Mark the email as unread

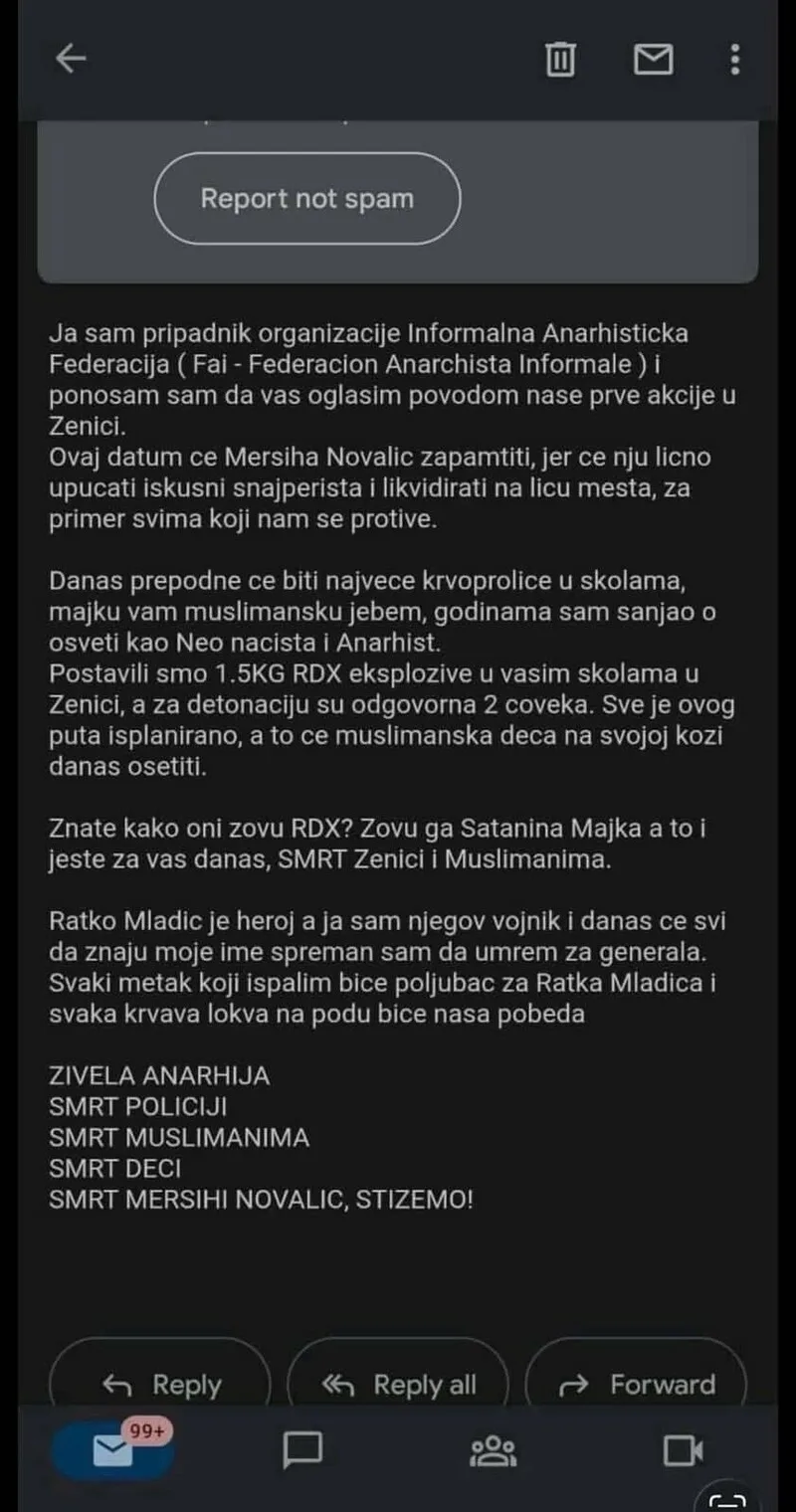click(653, 60)
